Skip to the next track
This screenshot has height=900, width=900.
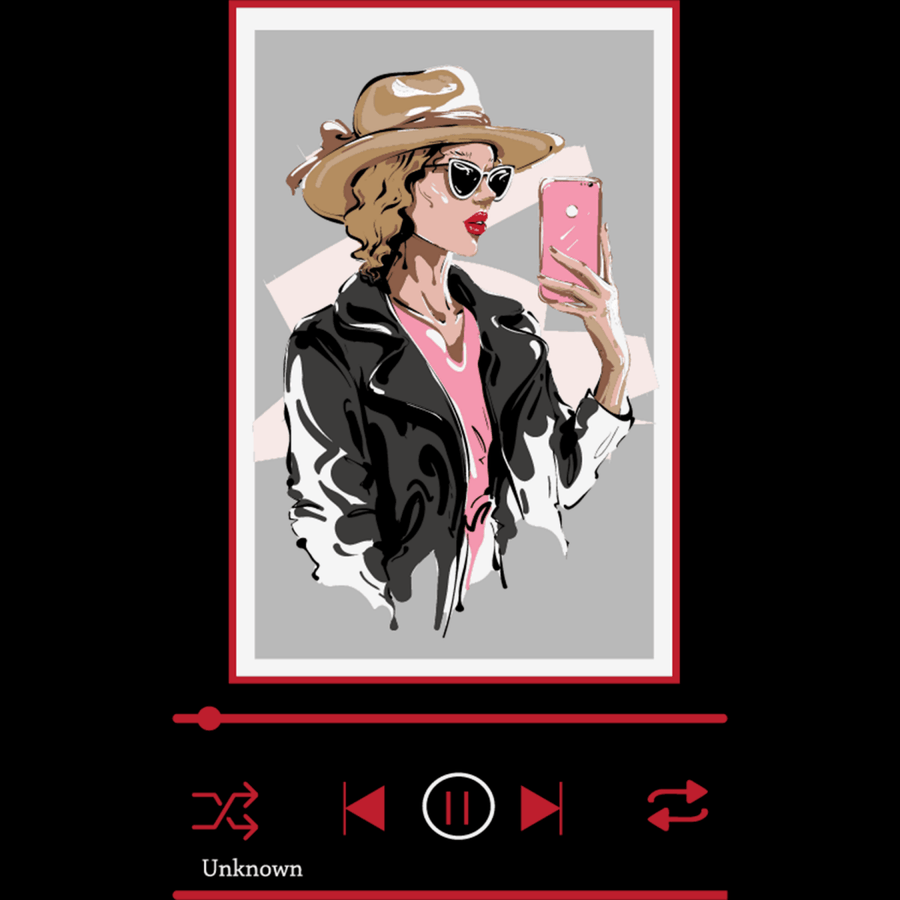[x=541, y=807]
